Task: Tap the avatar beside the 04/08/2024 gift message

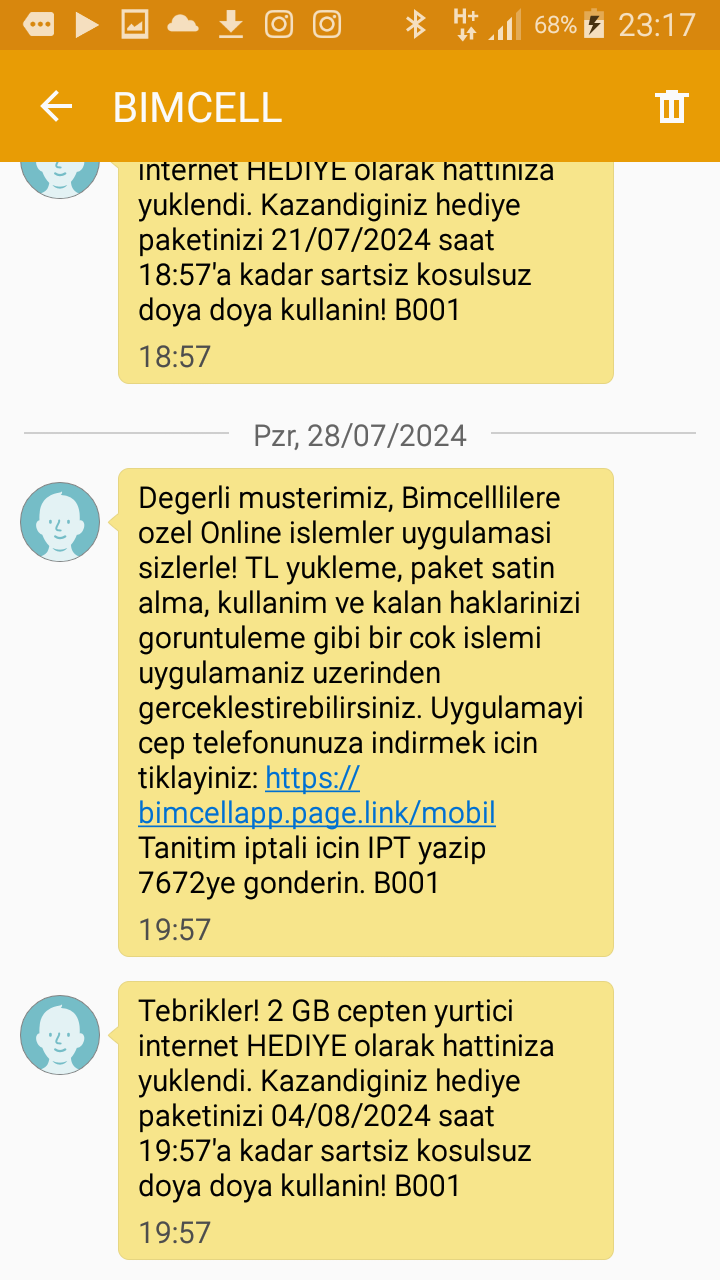Action: 60,1035
